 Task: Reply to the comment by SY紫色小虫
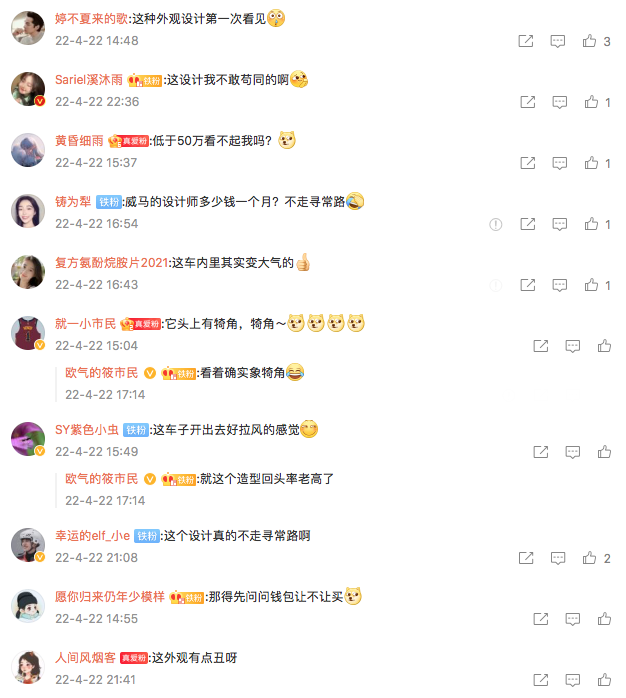572,452
